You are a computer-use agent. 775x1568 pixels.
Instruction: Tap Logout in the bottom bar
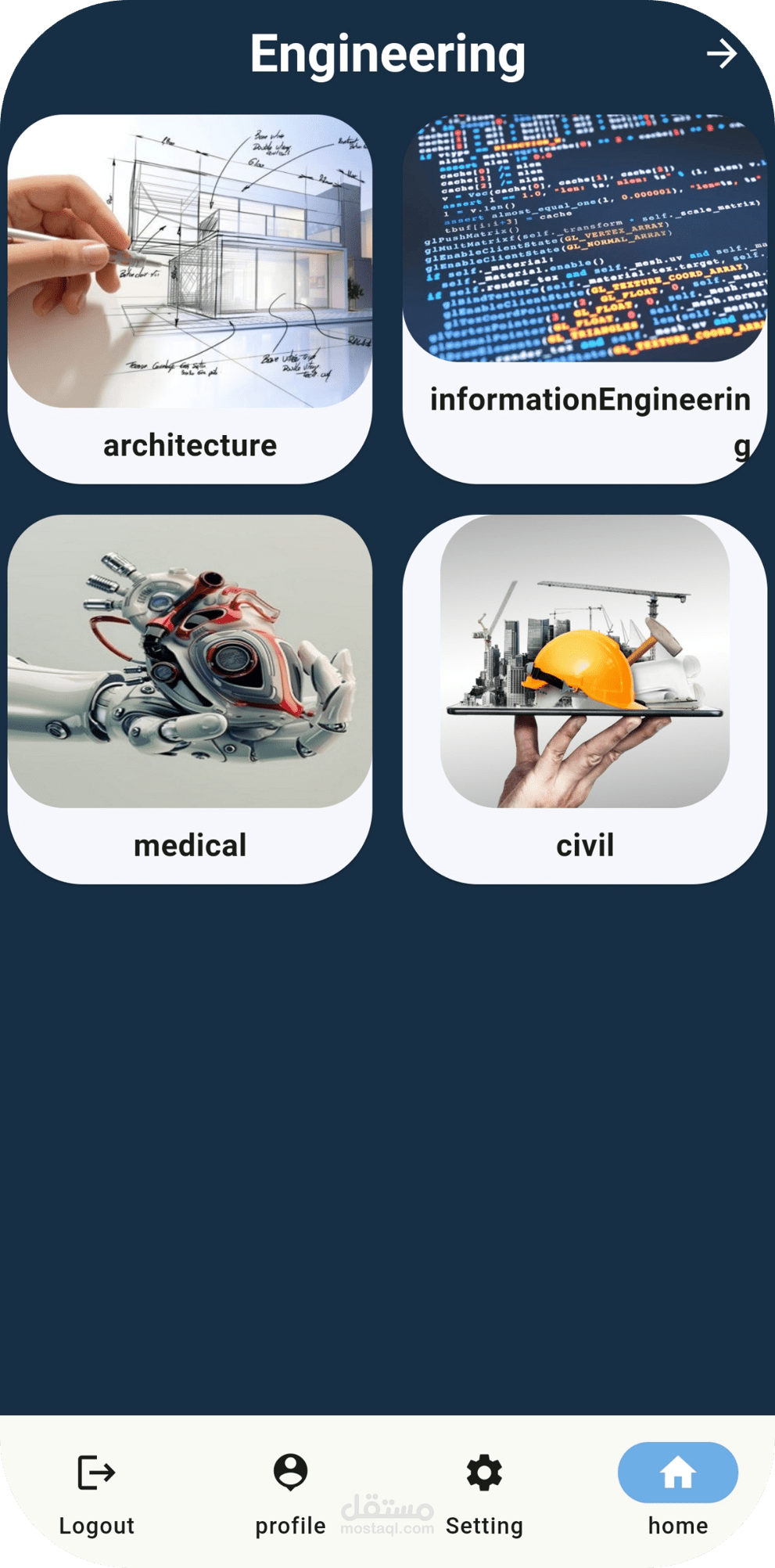click(x=97, y=1494)
